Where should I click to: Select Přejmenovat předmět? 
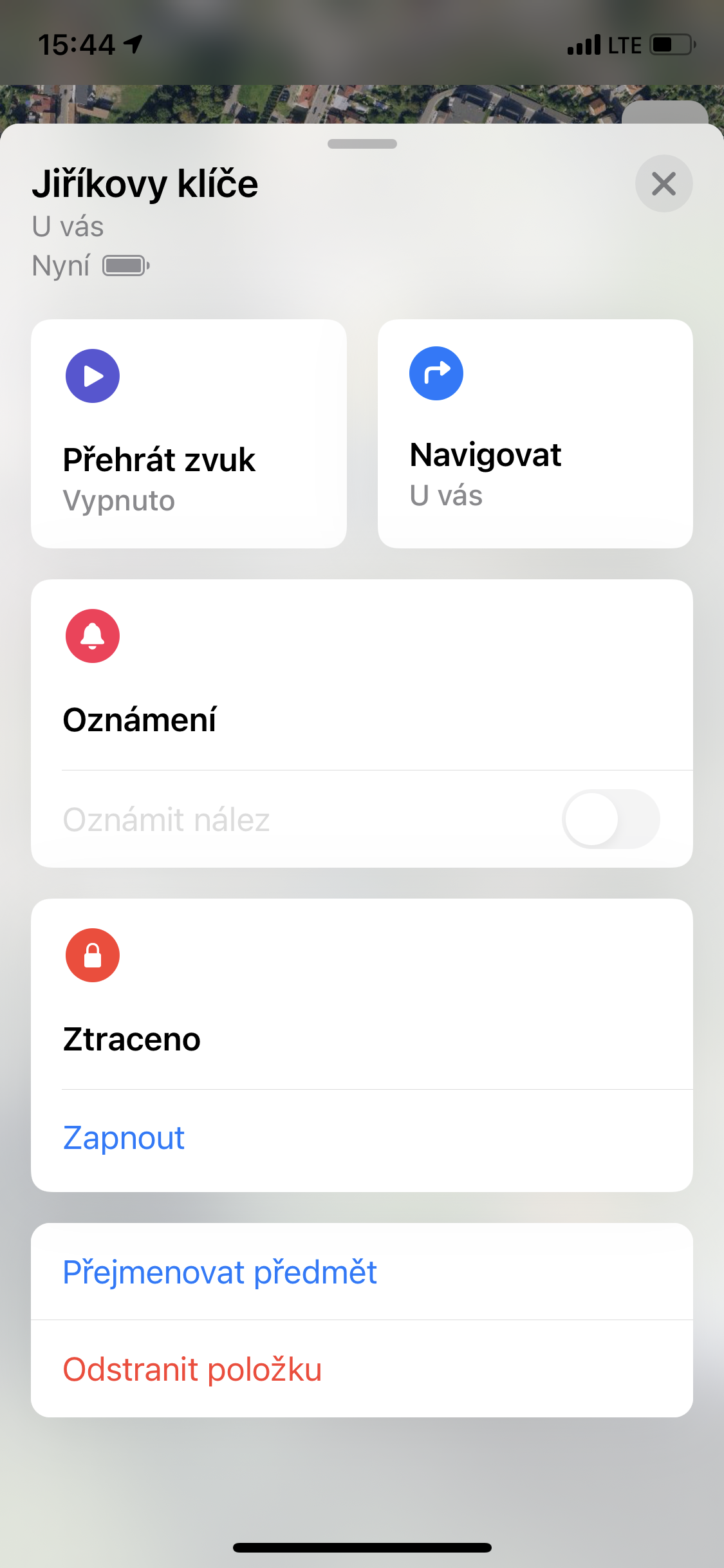(x=219, y=1273)
